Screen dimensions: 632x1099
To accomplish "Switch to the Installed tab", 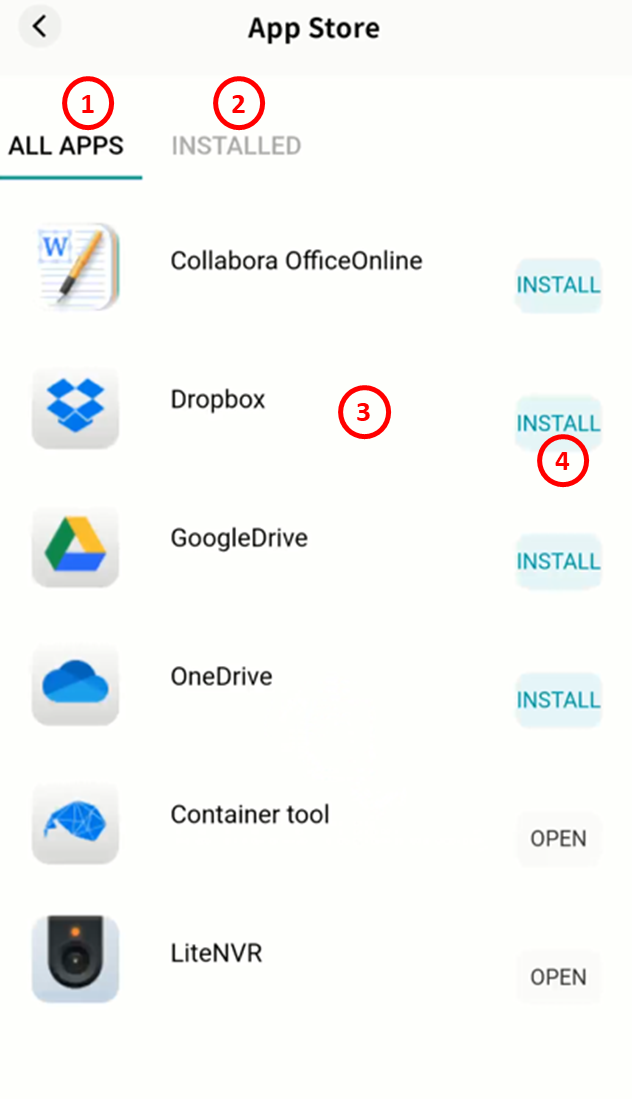I will 236,146.
